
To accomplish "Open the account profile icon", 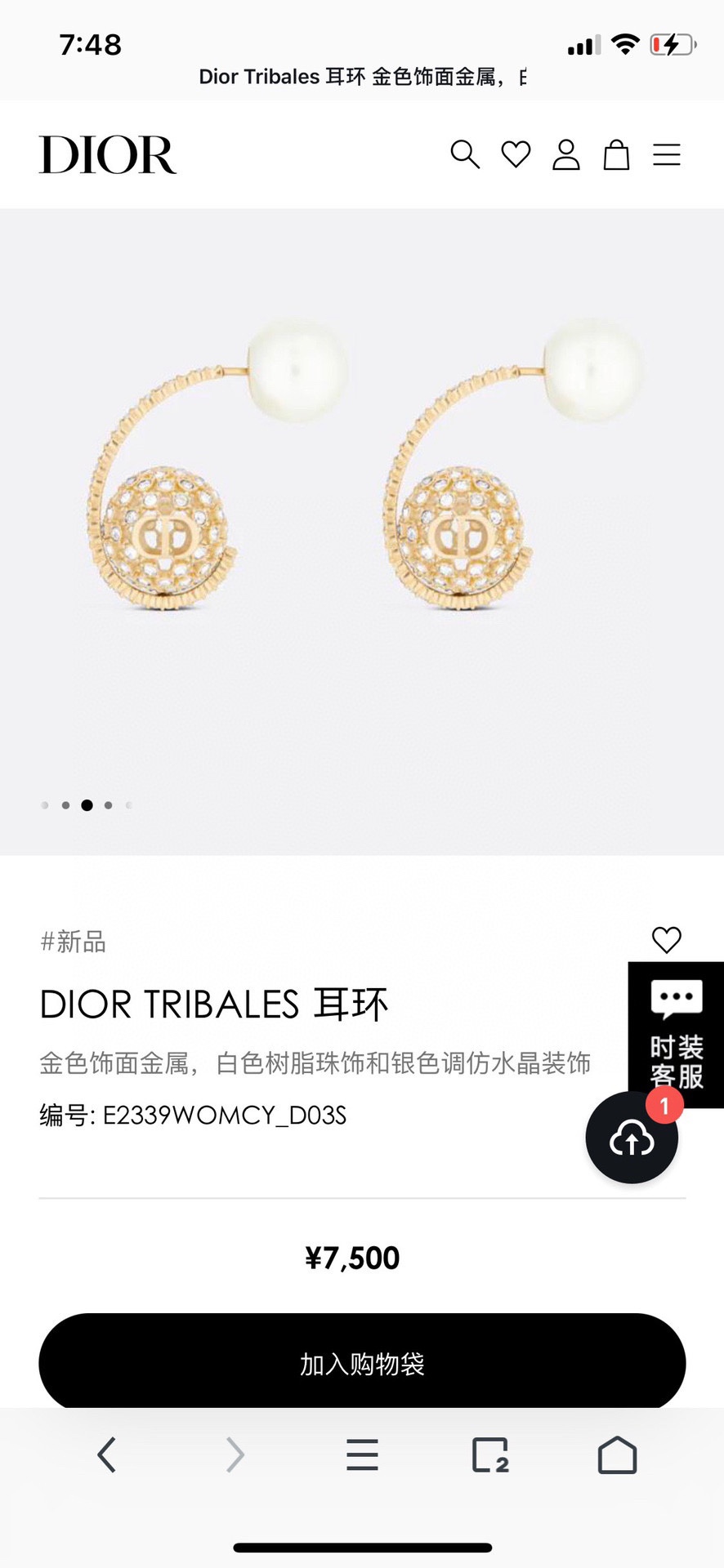I will (x=565, y=154).
